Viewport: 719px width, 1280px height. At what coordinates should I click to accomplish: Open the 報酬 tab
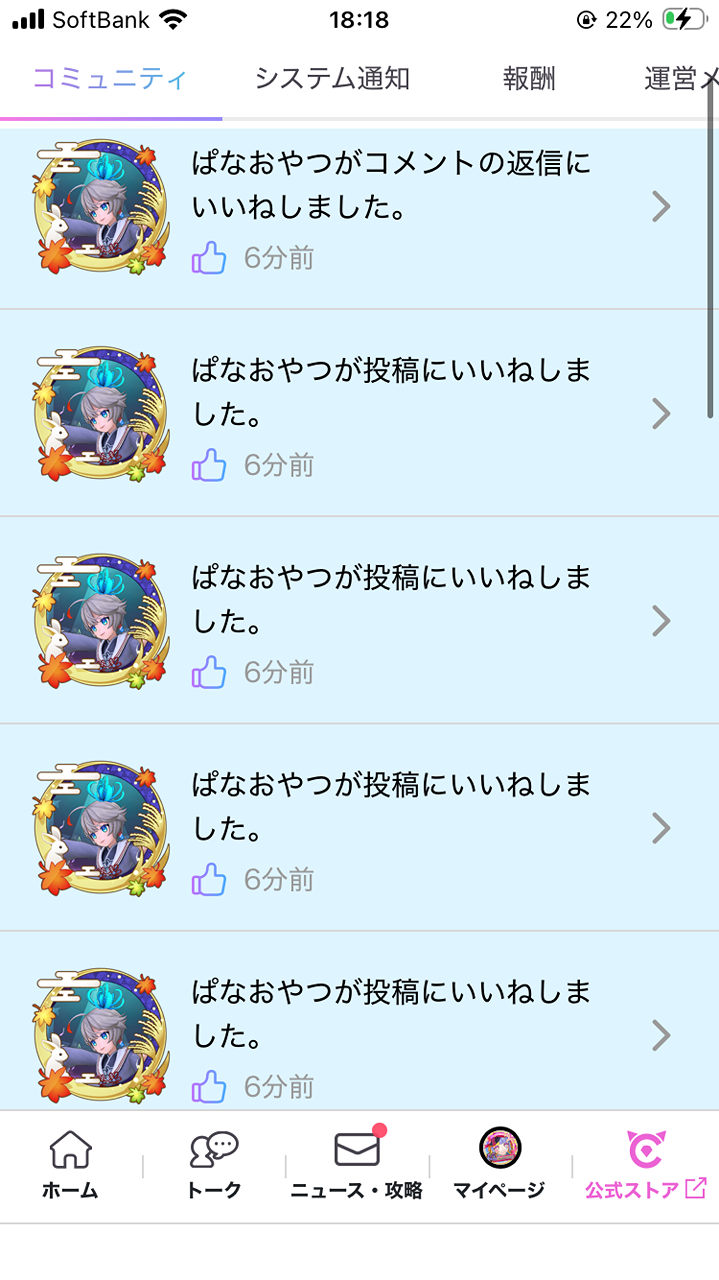(x=529, y=78)
